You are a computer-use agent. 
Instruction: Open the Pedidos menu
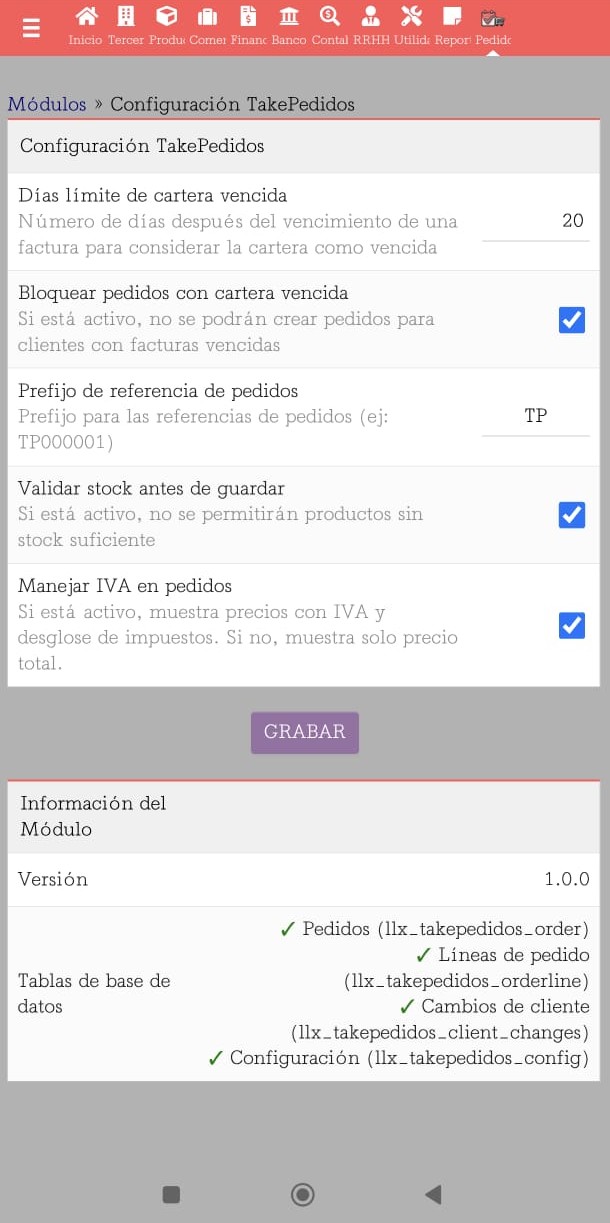492,25
